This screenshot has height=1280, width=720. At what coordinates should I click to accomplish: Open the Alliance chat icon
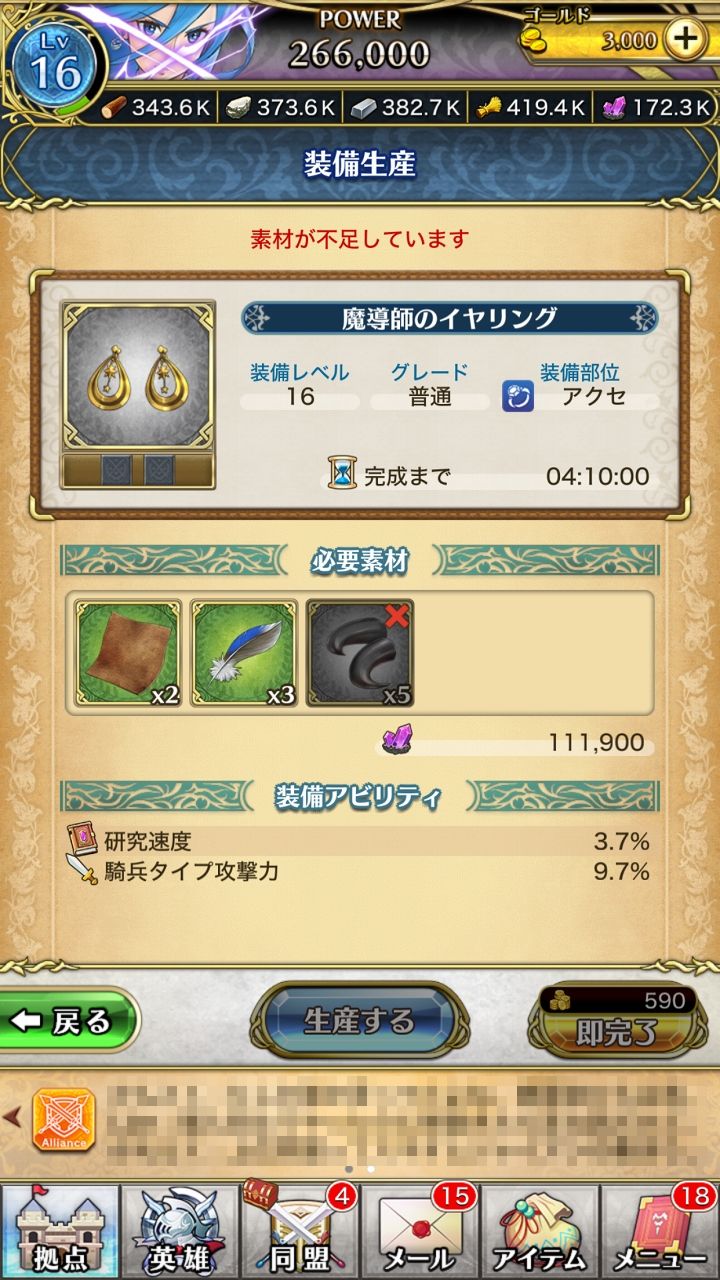point(64,1120)
